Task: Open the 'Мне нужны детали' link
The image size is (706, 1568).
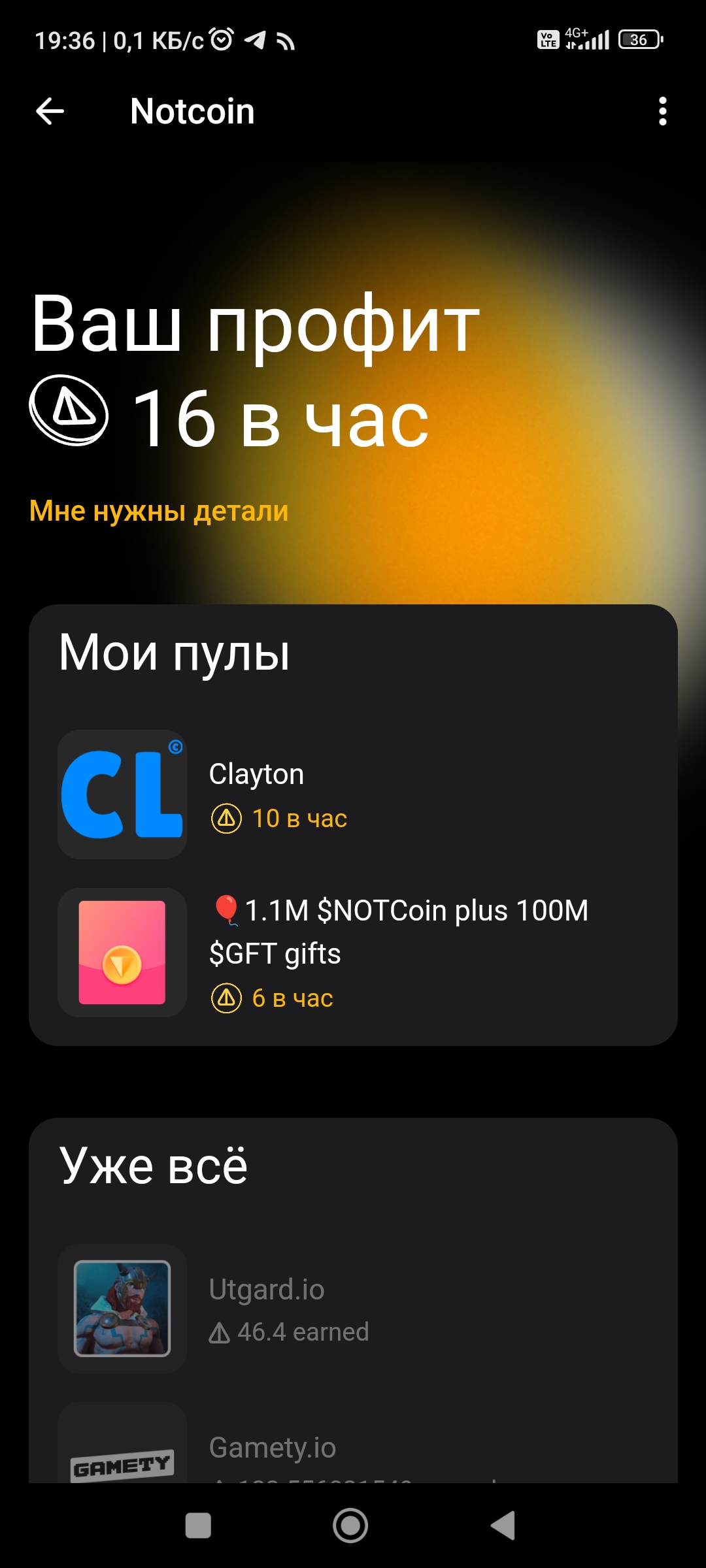Action: coord(159,511)
